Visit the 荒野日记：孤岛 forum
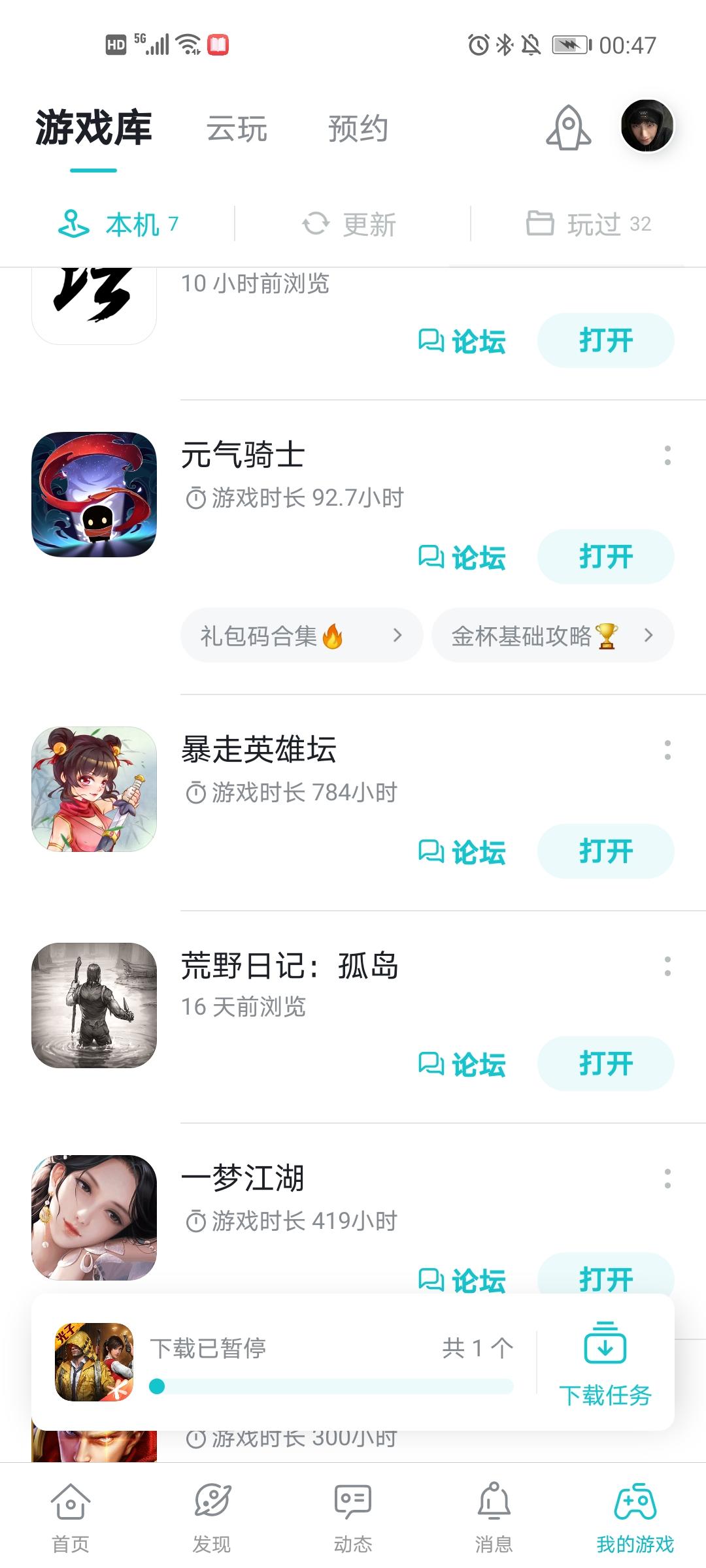Screen dimensions: 706x1568 (x=462, y=1064)
